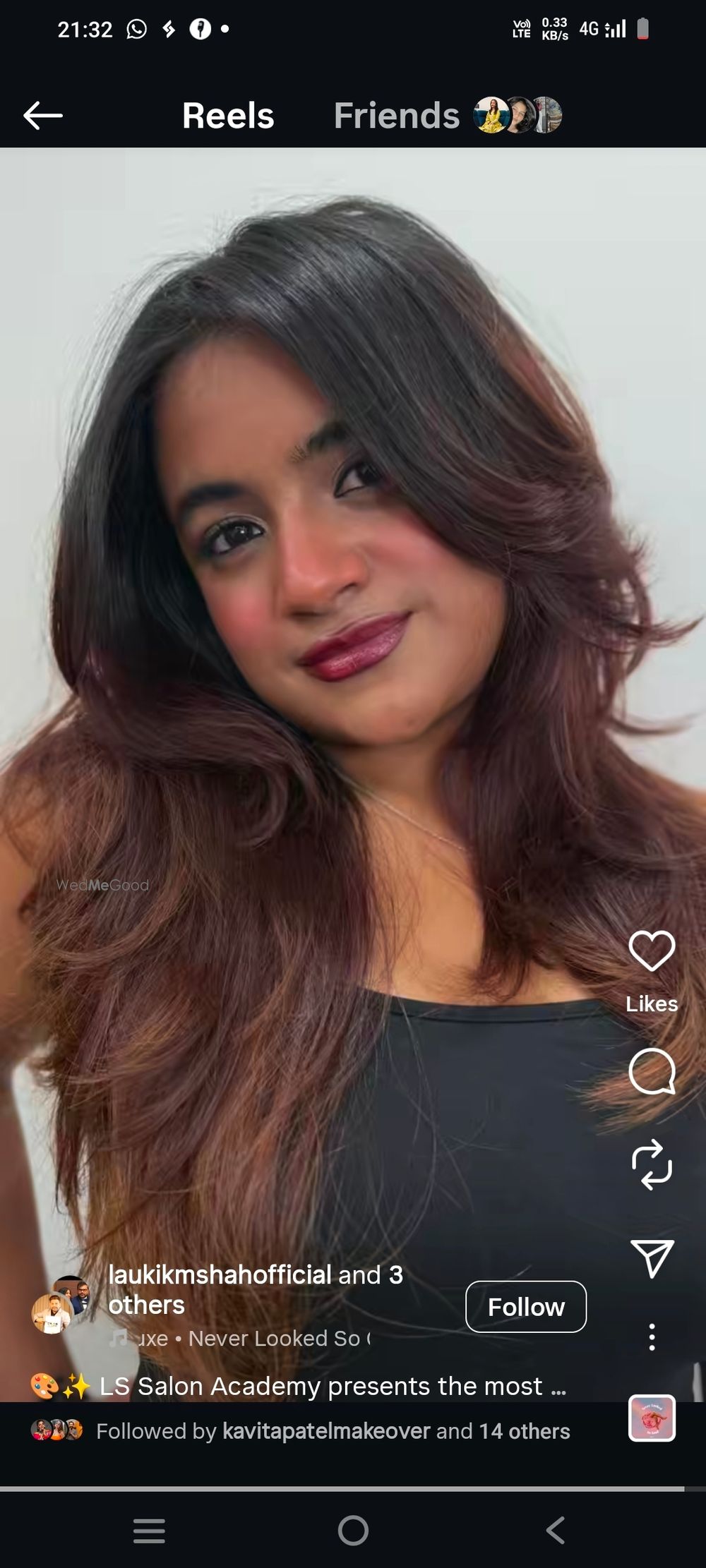Select the Reels tab
Screen dimensions: 706x1568
[227, 116]
